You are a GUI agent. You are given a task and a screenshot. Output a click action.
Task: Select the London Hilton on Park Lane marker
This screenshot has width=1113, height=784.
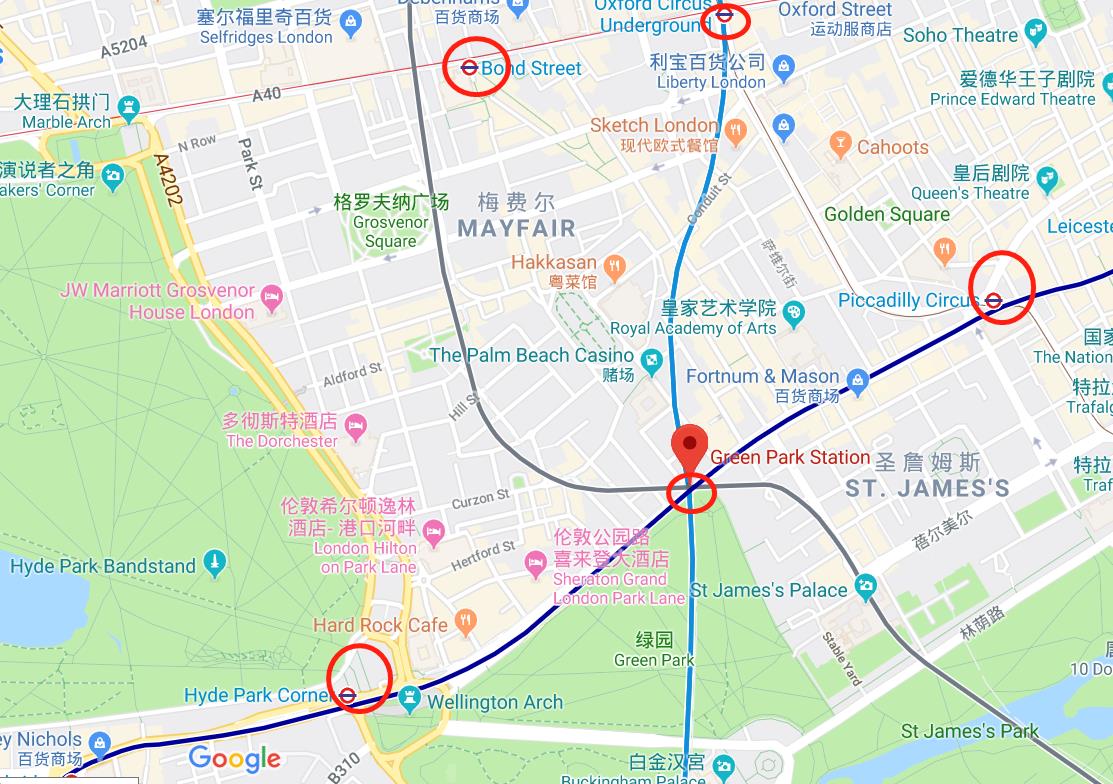pyautogui.click(x=434, y=531)
